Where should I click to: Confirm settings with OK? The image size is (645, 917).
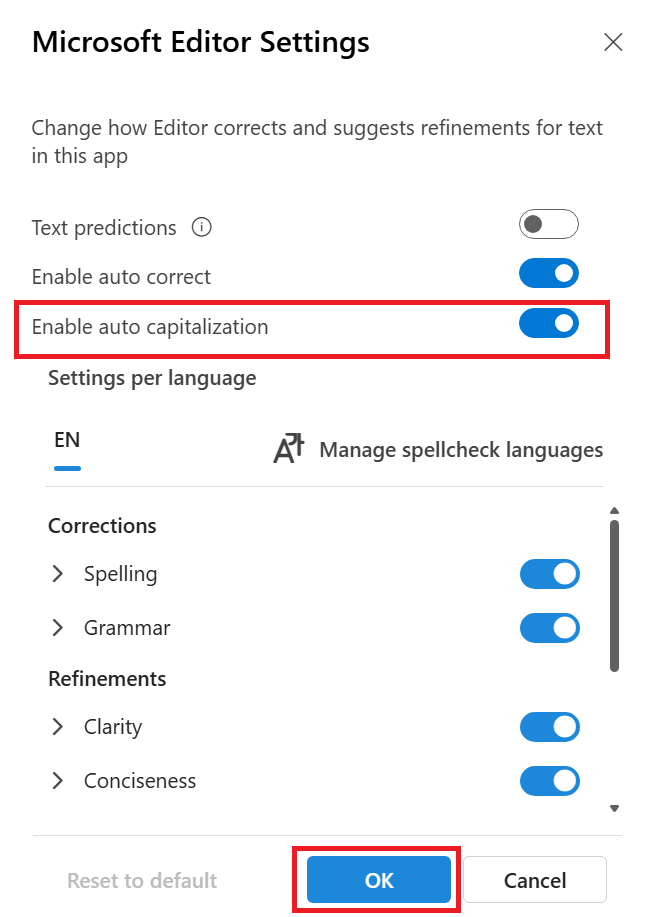pyautogui.click(x=379, y=880)
